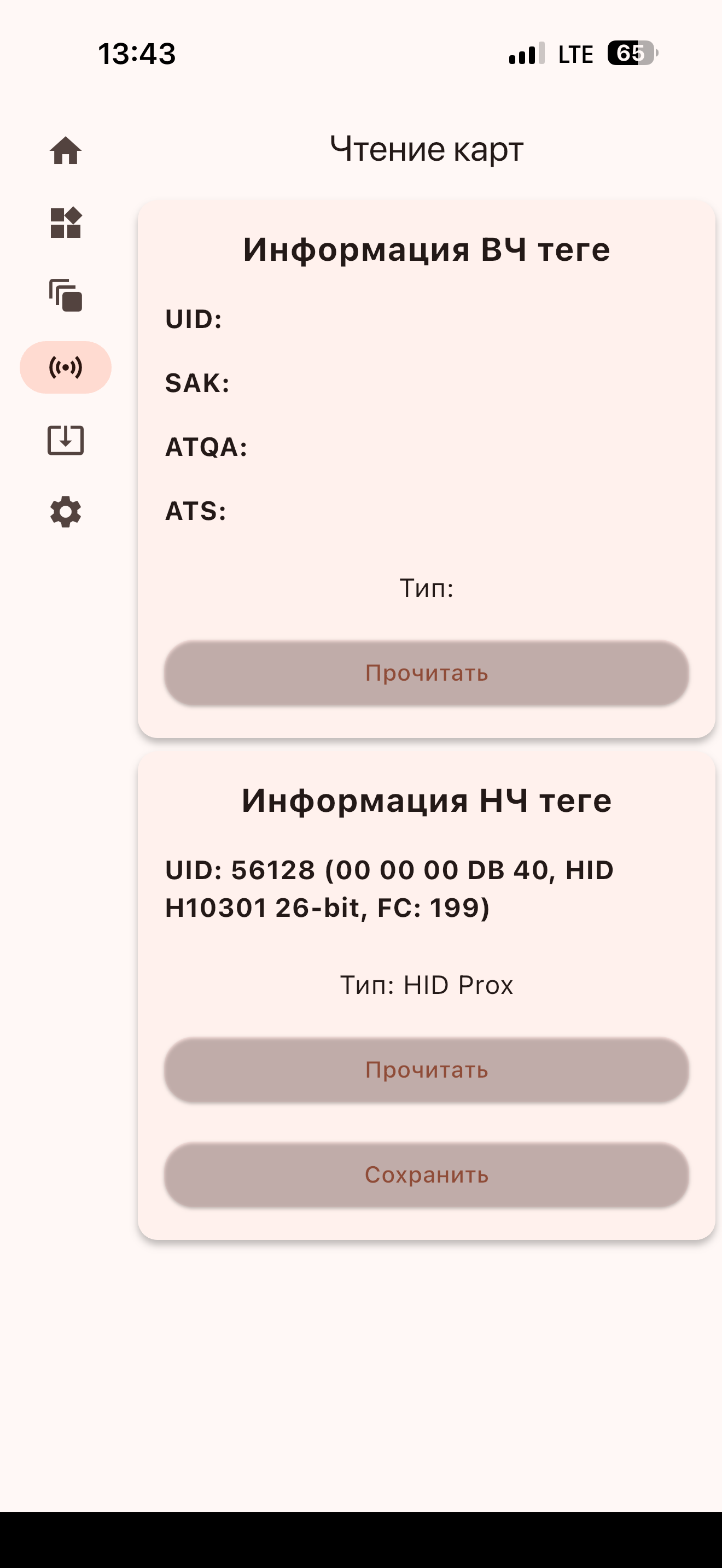Select the card reading signal icon tab
This screenshot has width=722, height=1568.
tap(66, 367)
